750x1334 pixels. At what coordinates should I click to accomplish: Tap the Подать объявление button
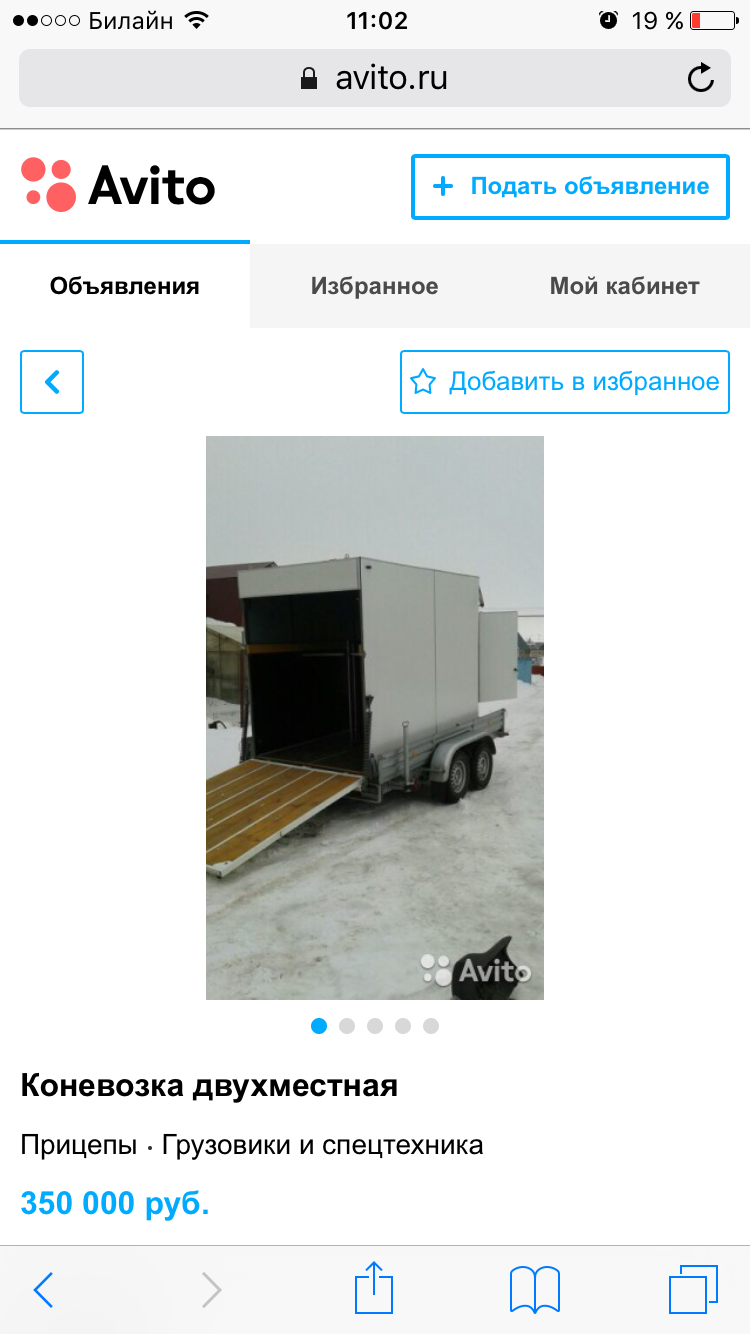coord(570,187)
